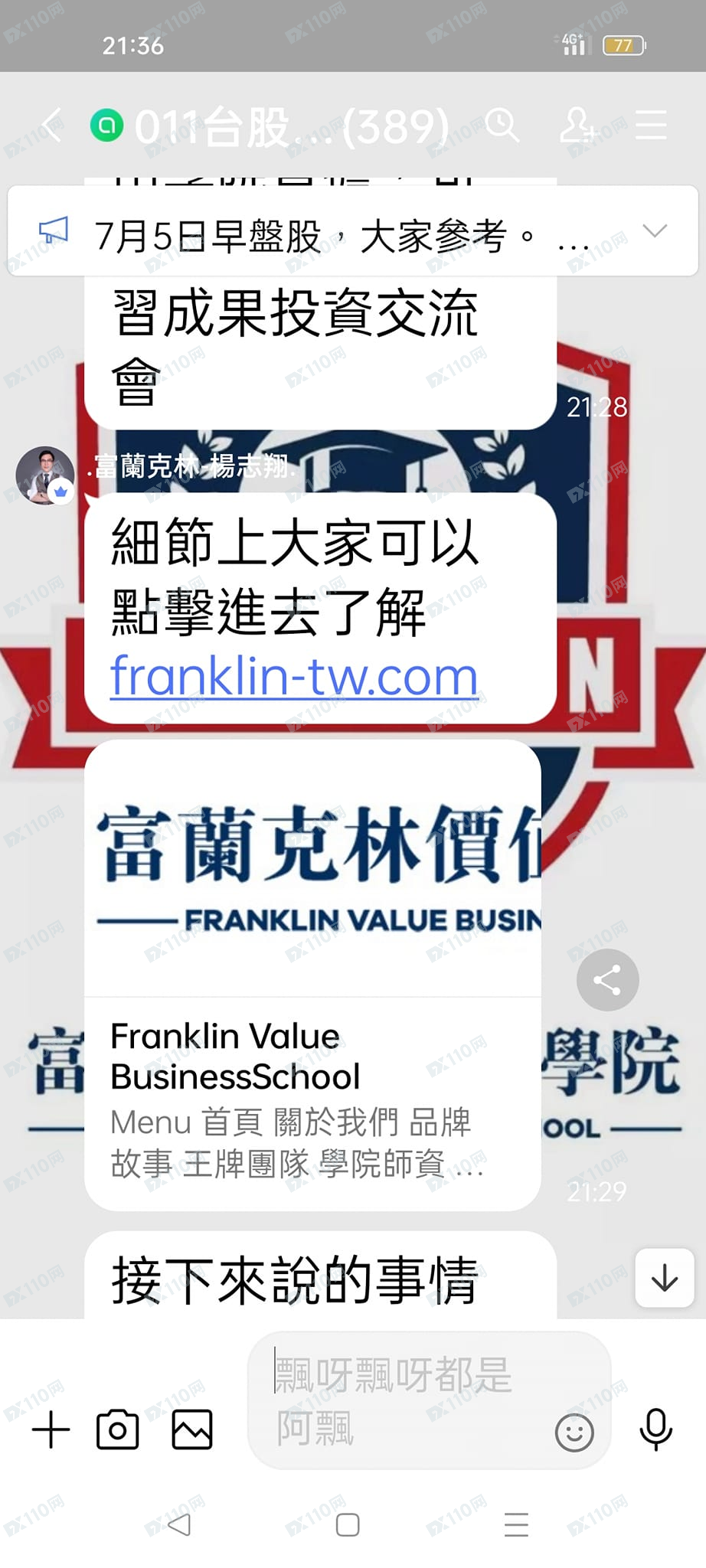Screen dimensions: 706x1568
Task: Open the chat menu with three lines
Action: click(x=651, y=125)
